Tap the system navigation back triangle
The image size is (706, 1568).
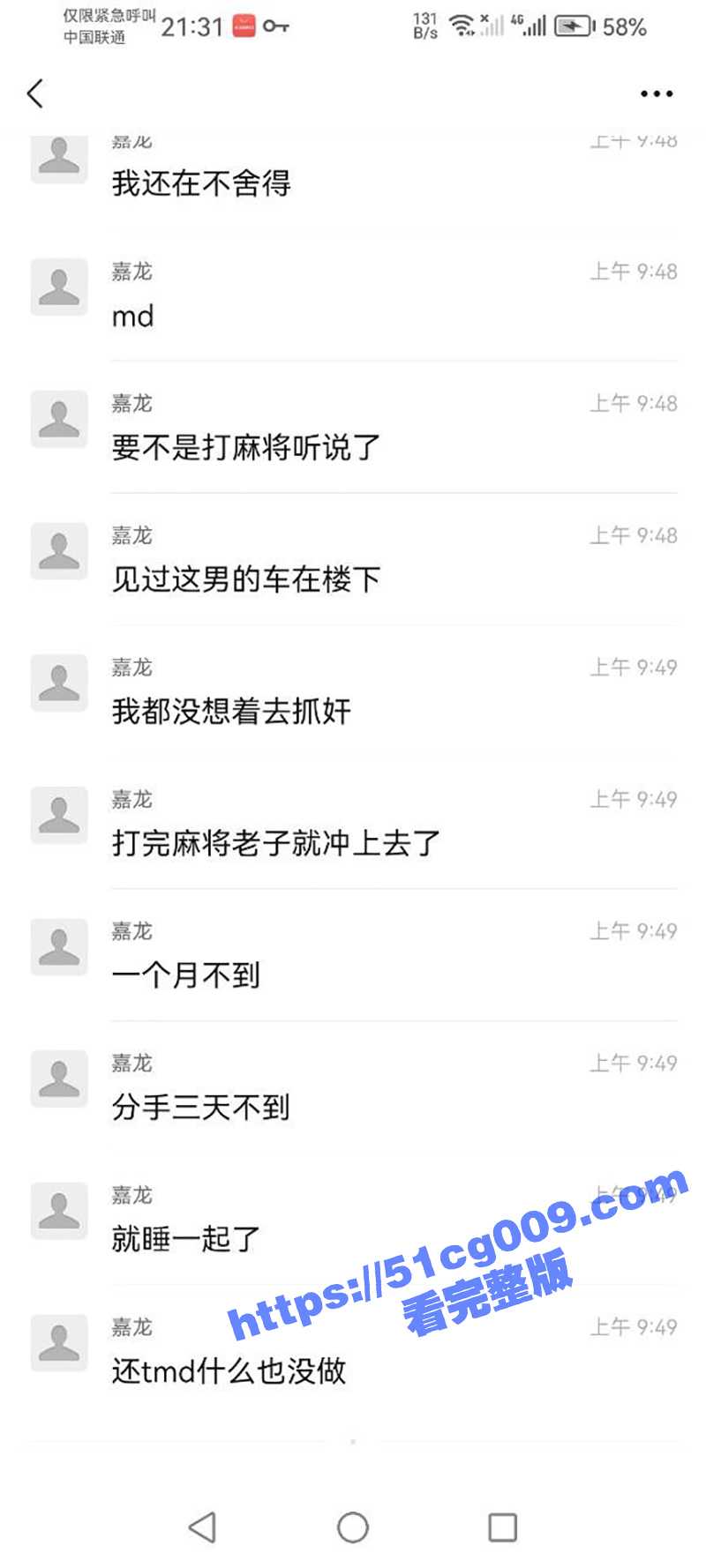(x=202, y=1527)
